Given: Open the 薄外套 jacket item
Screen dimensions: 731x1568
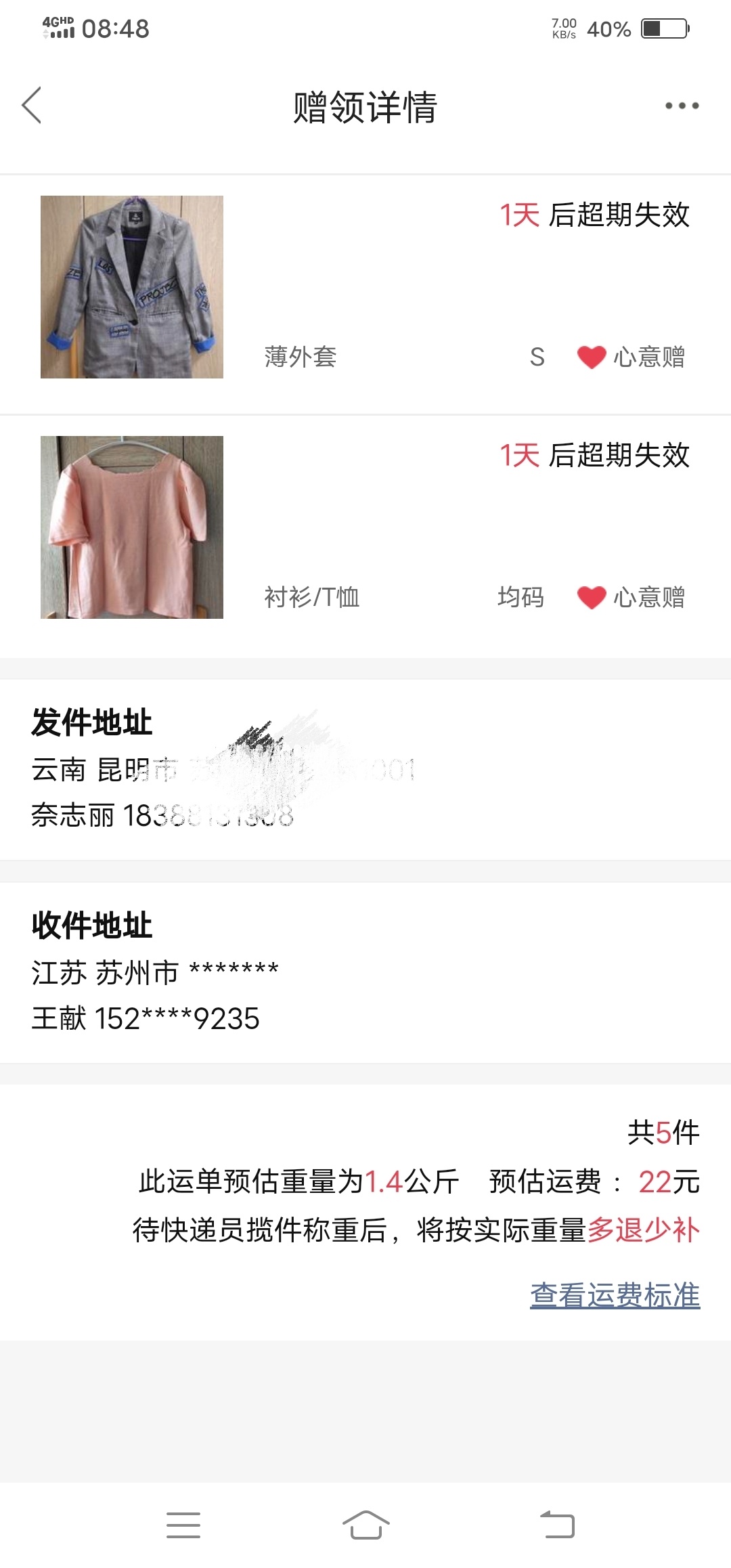Looking at the screenshot, I should coord(132,287).
